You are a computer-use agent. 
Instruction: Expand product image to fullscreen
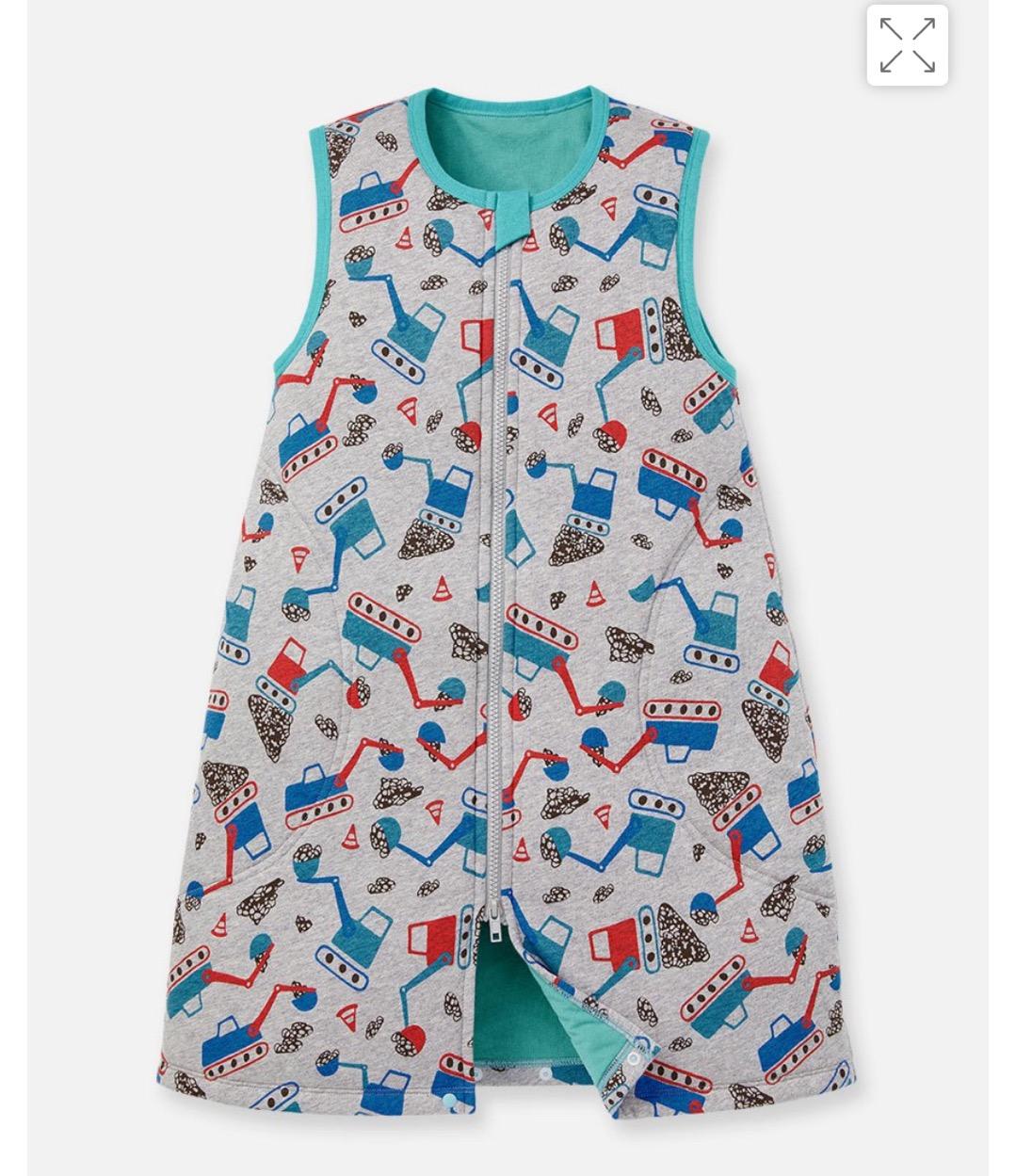pos(907,45)
